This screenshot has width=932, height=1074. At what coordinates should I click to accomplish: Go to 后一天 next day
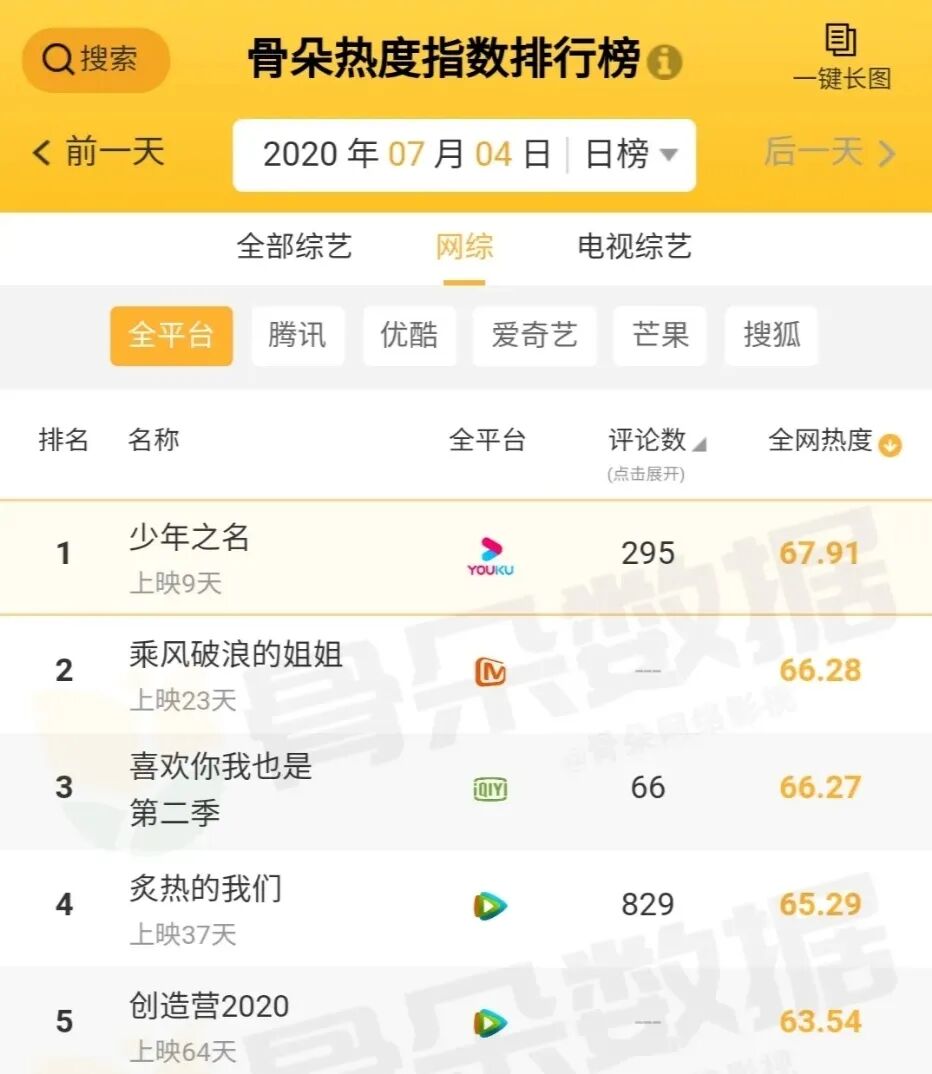point(829,152)
